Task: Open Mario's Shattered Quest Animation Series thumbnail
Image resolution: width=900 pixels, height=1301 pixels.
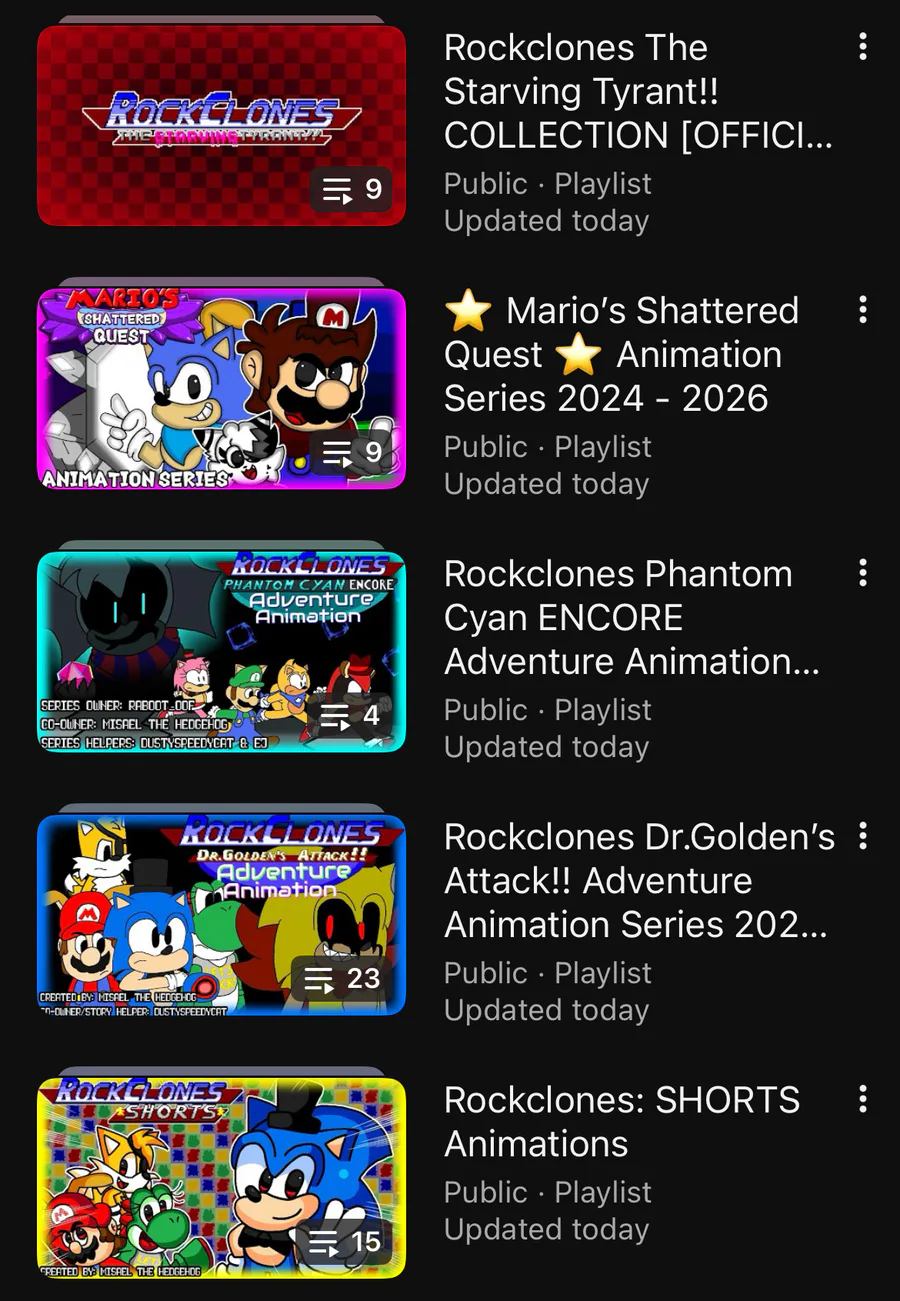Action: 221,388
